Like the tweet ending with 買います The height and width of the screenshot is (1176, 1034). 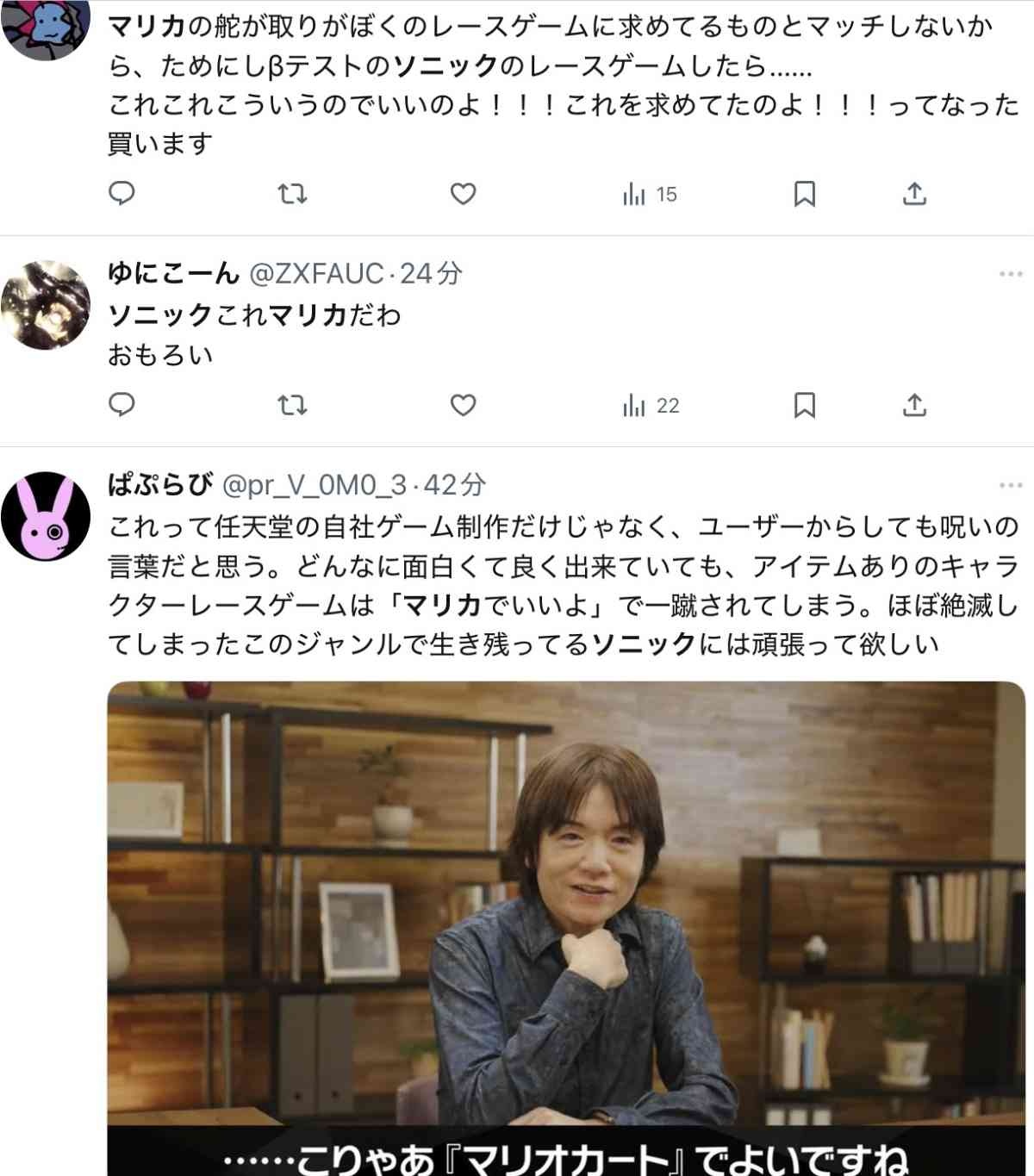tap(464, 194)
